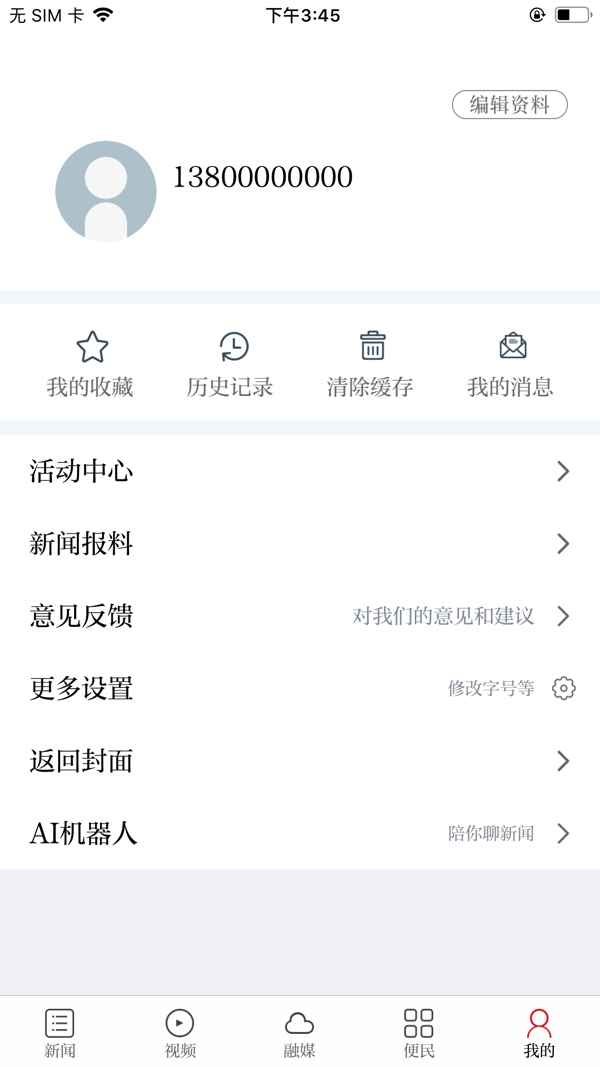Select the 返回封面 row
The width and height of the screenshot is (600, 1067).
pos(300,761)
